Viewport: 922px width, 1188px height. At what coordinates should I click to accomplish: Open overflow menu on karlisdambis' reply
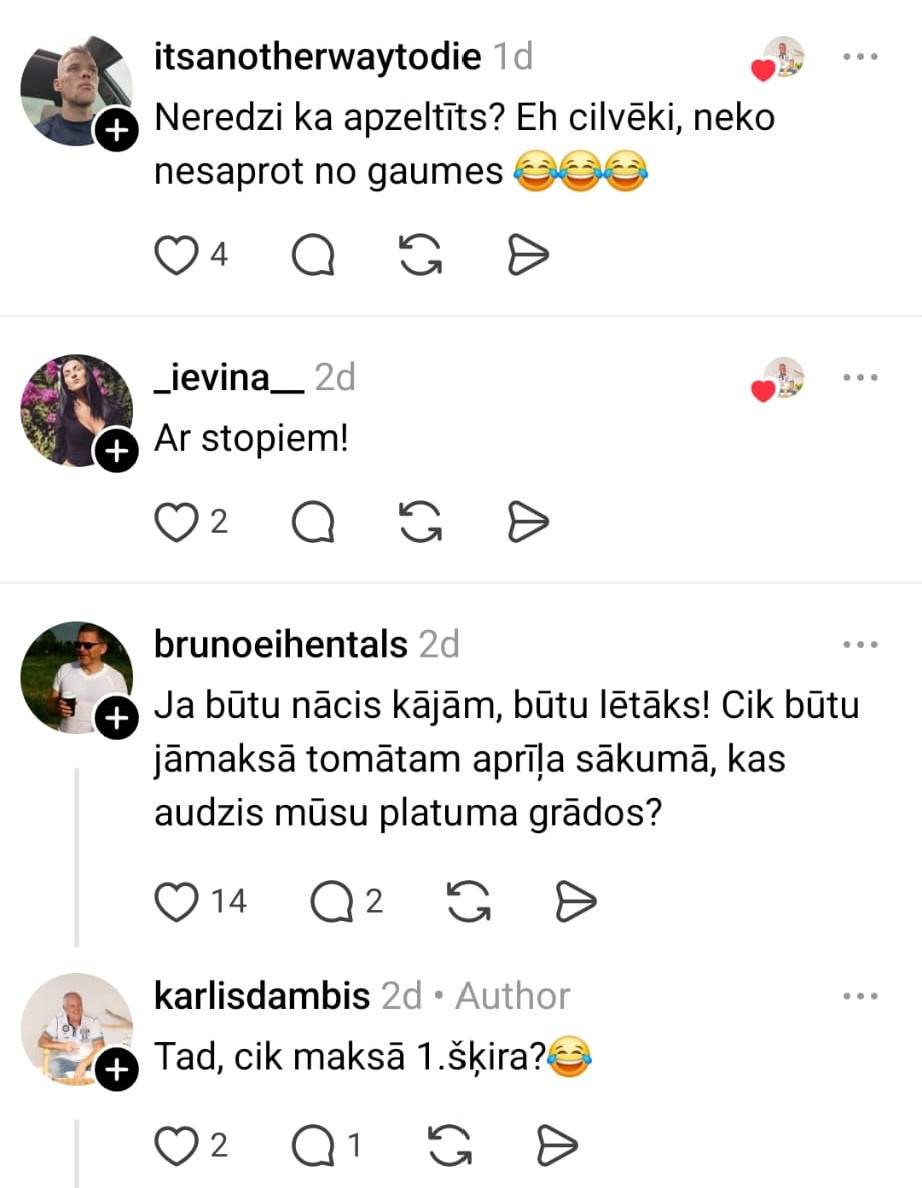point(859,997)
